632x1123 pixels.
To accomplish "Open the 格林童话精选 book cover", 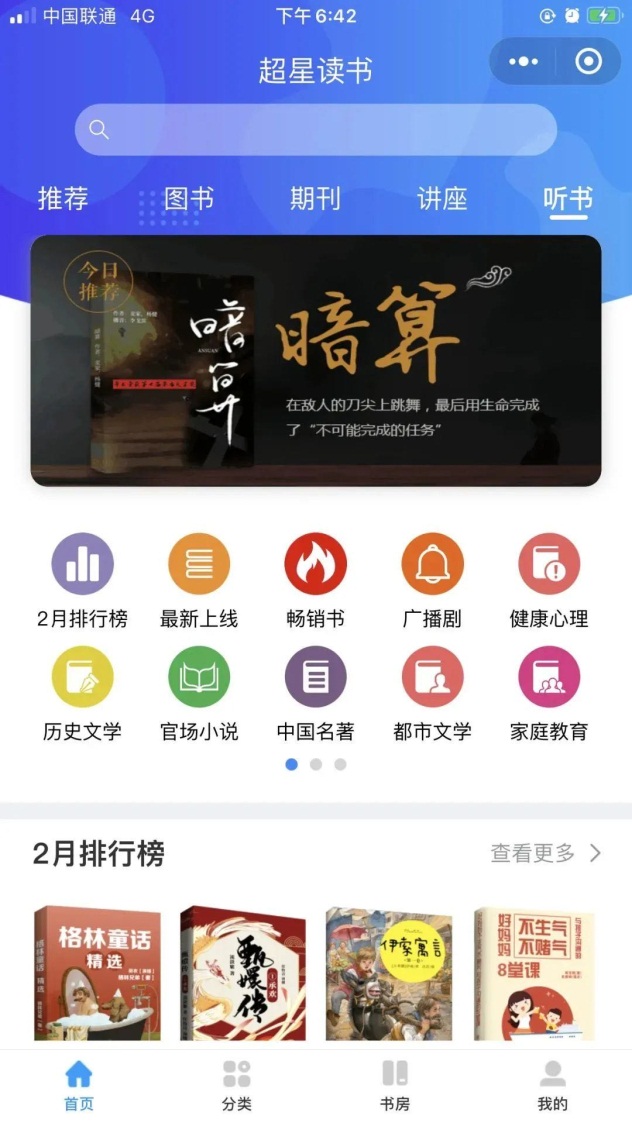I will [97, 973].
